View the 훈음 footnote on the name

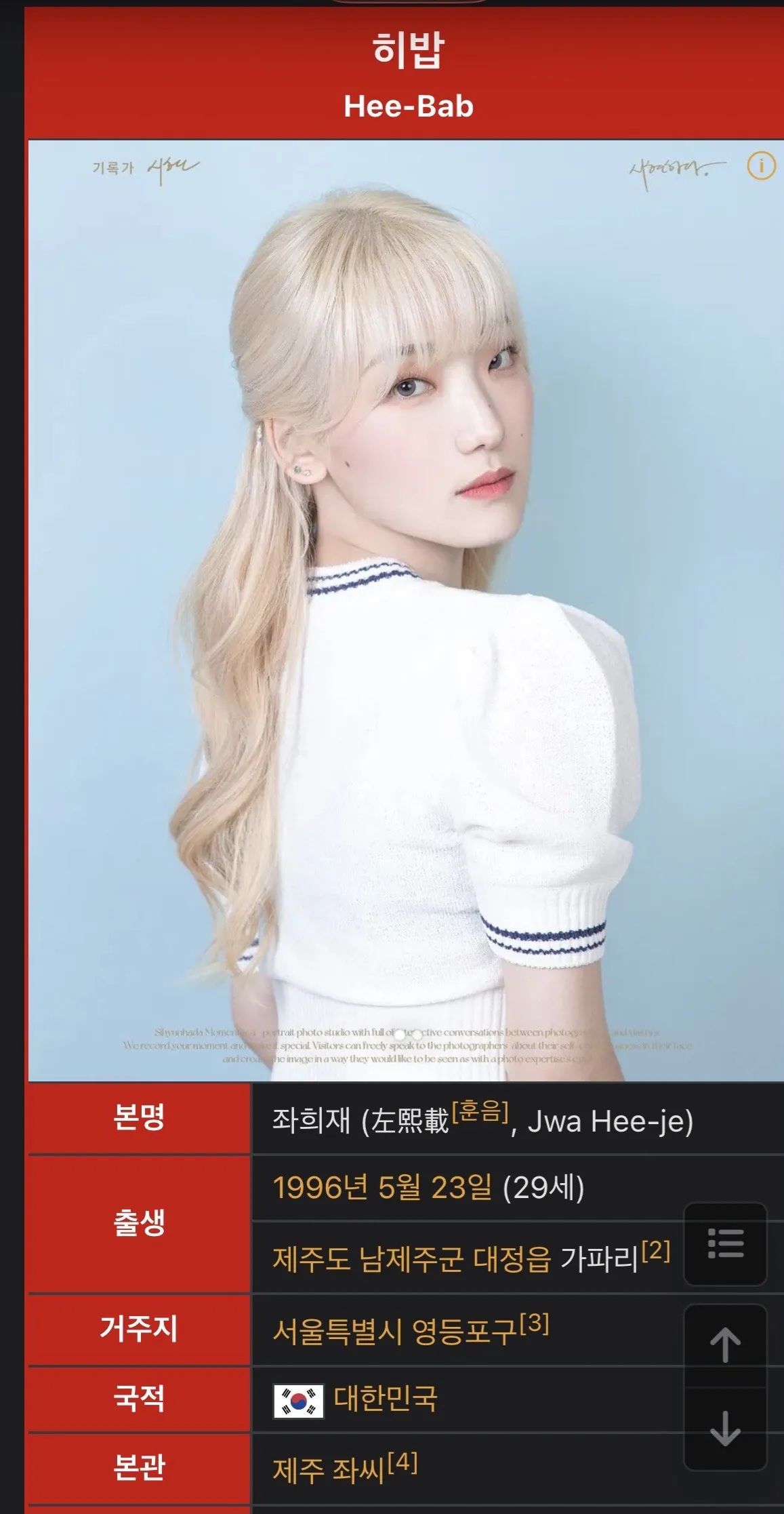pyautogui.click(x=480, y=1112)
